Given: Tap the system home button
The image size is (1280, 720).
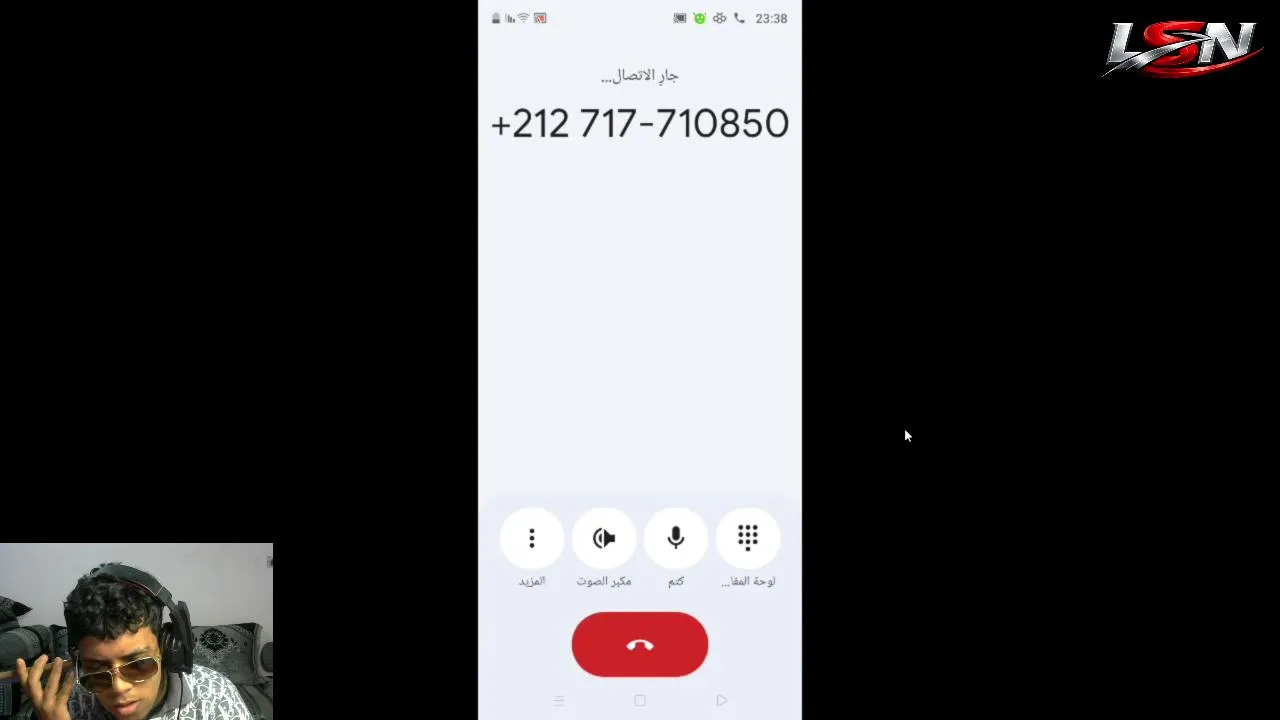Looking at the screenshot, I should click(x=640, y=701).
